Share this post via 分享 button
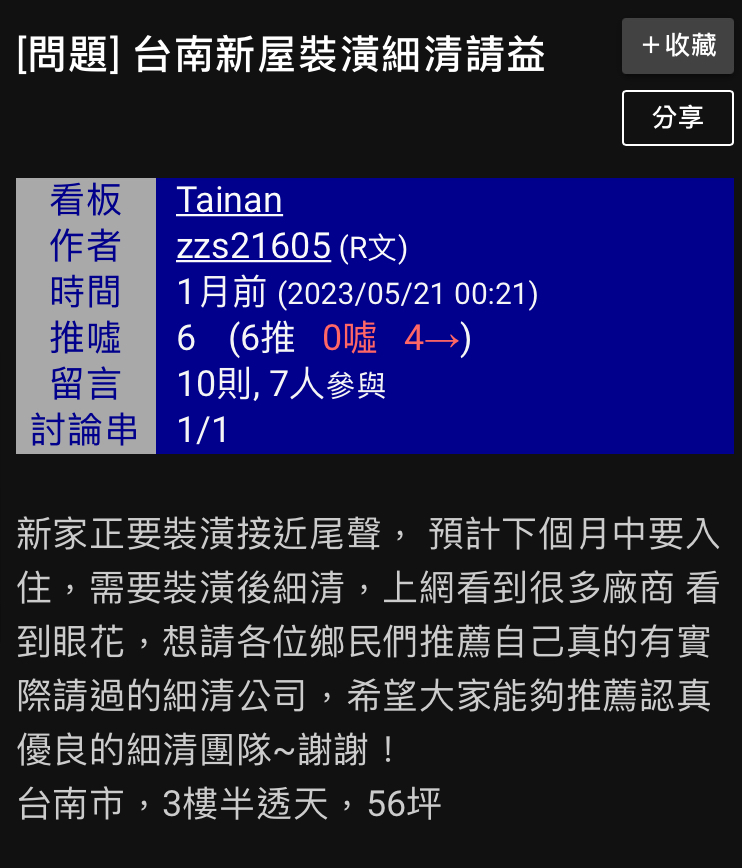The width and height of the screenshot is (742, 868). pos(677,118)
